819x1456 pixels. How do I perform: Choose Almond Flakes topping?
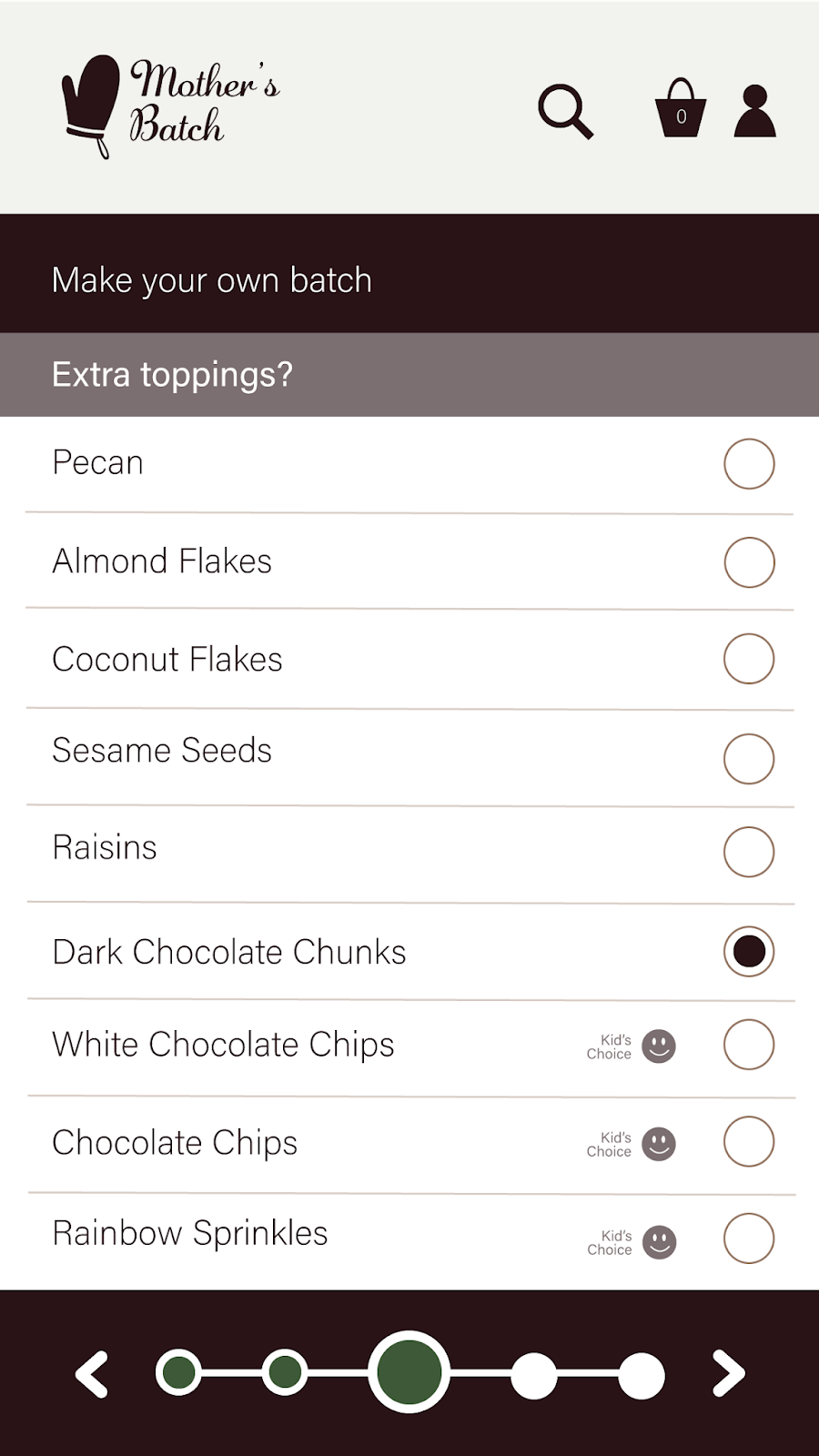click(749, 562)
